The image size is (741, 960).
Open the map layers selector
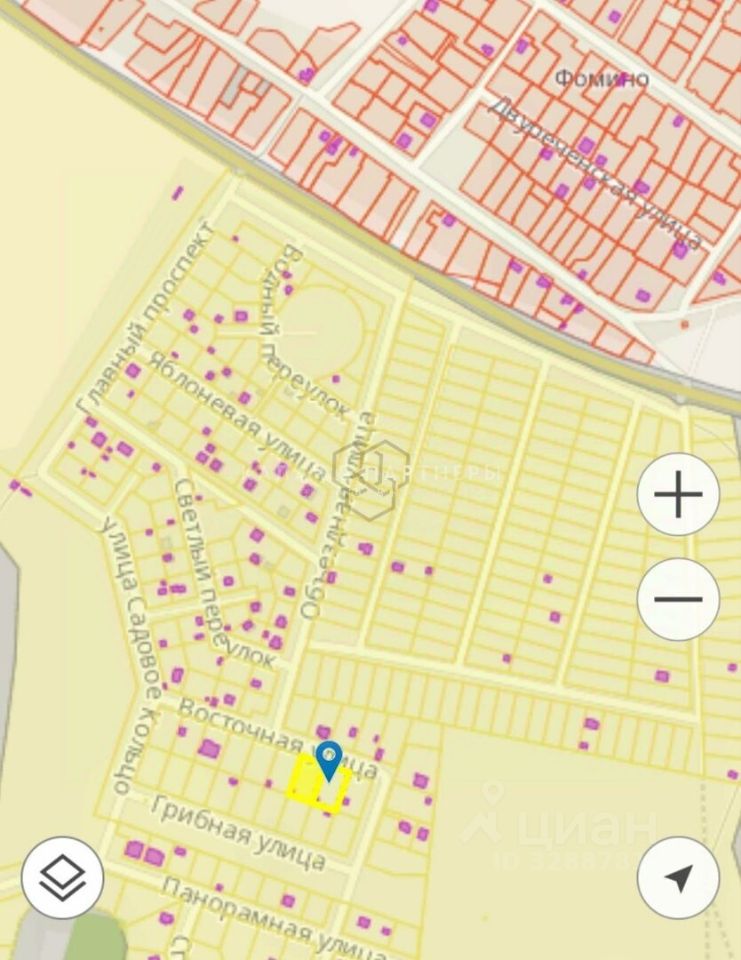(62, 877)
